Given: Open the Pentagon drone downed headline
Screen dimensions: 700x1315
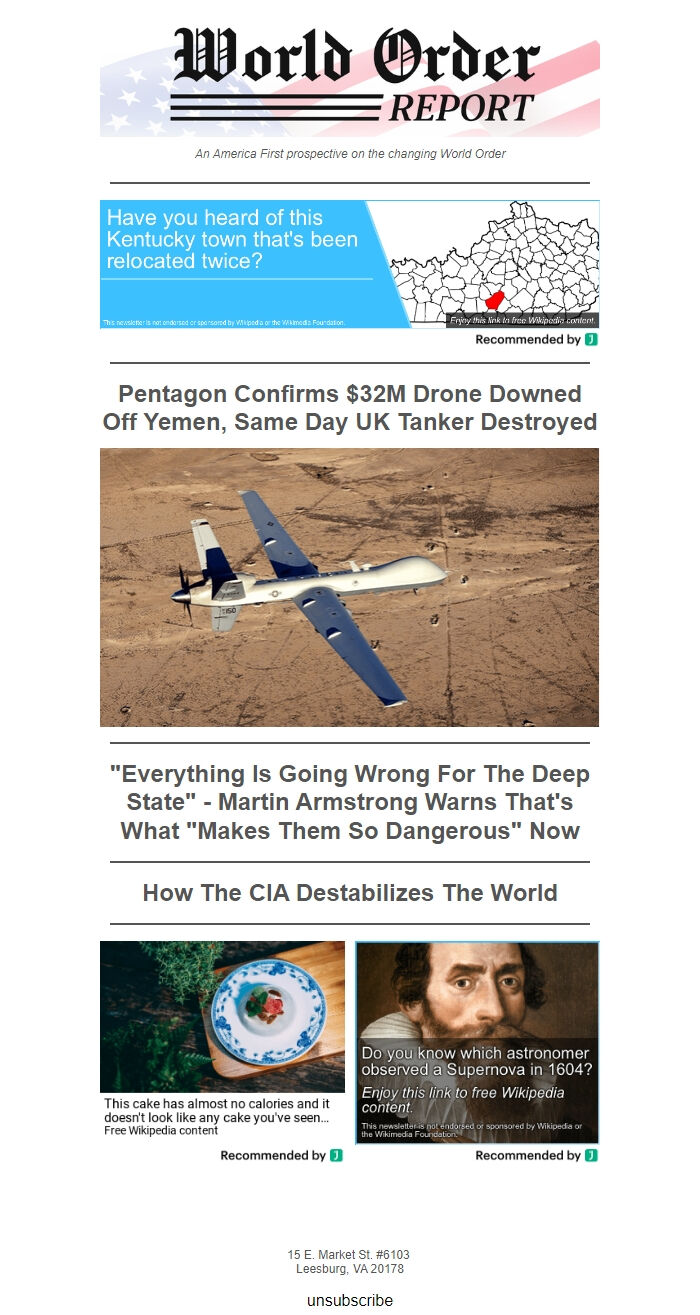Looking at the screenshot, I should (x=349, y=408).
